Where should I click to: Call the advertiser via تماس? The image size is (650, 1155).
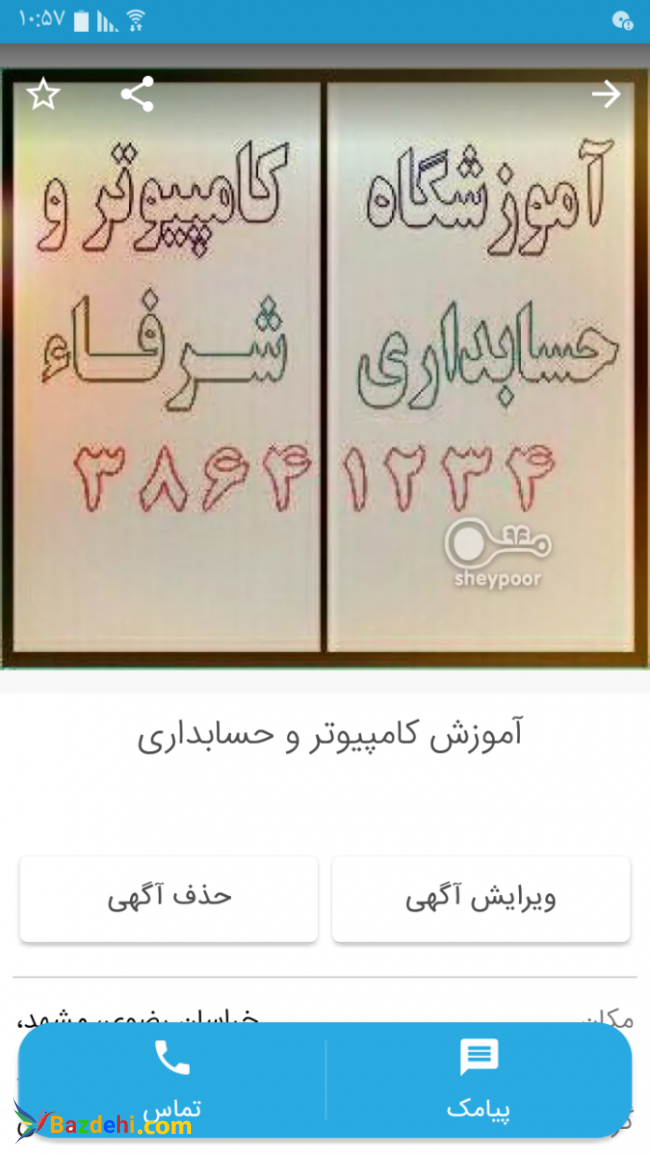(172, 1081)
